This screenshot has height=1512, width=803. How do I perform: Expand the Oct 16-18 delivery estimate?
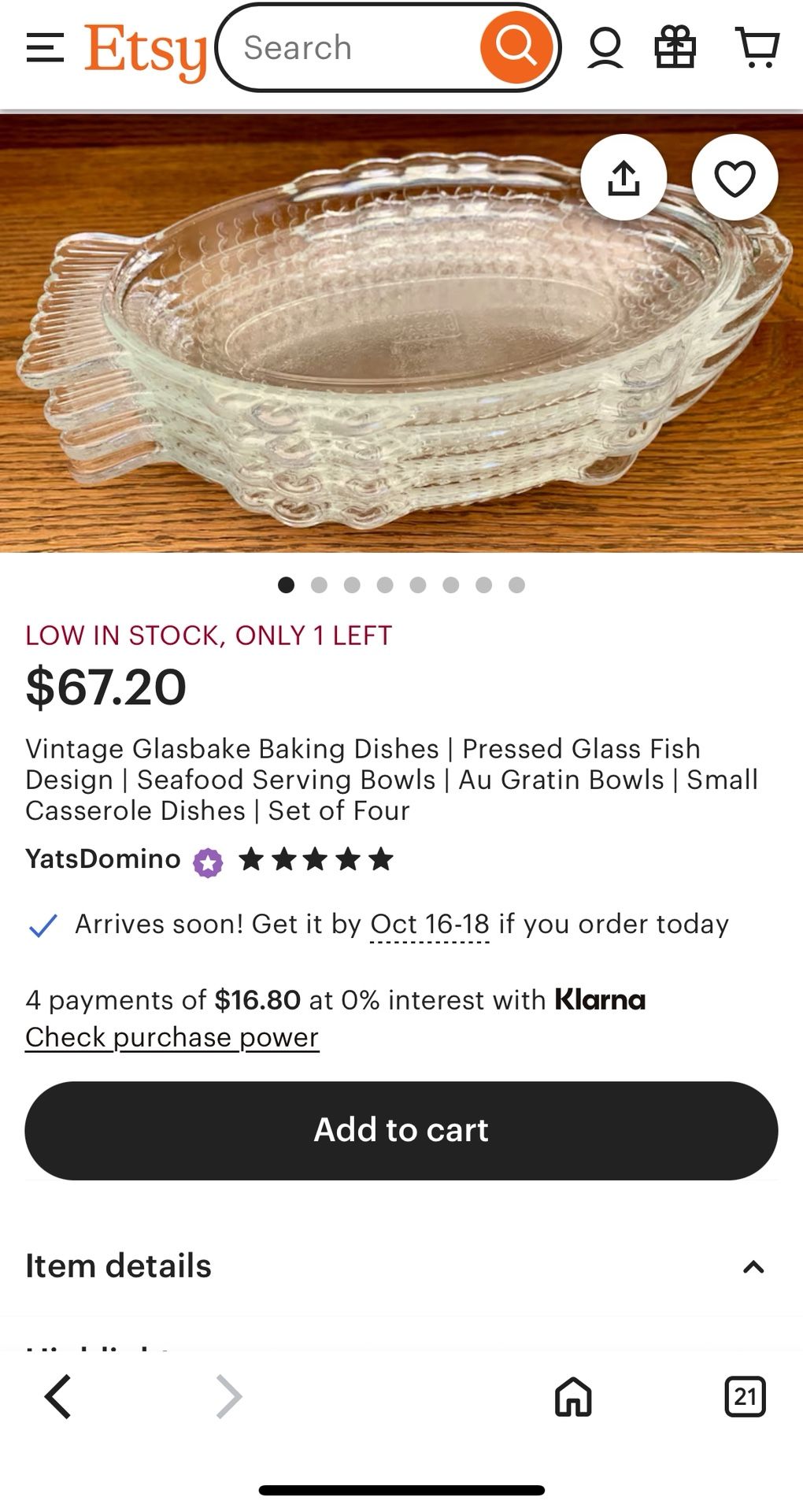(x=429, y=924)
